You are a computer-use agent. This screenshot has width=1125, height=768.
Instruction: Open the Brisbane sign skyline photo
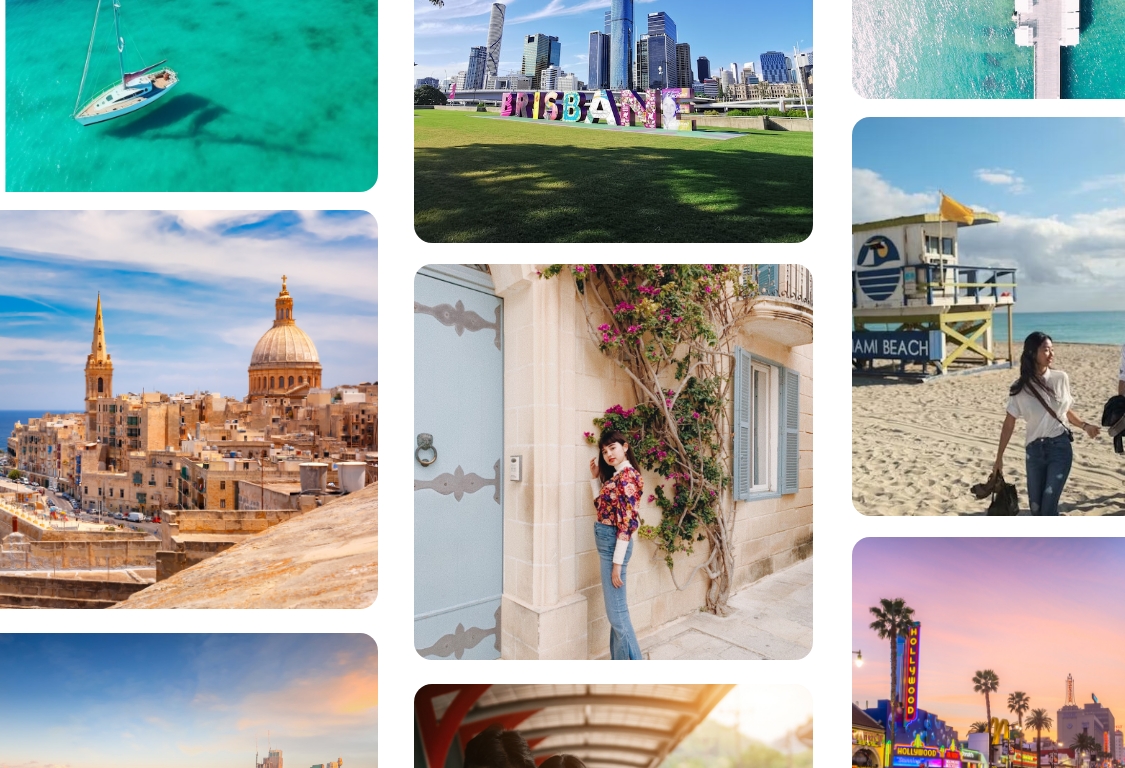click(x=613, y=120)
